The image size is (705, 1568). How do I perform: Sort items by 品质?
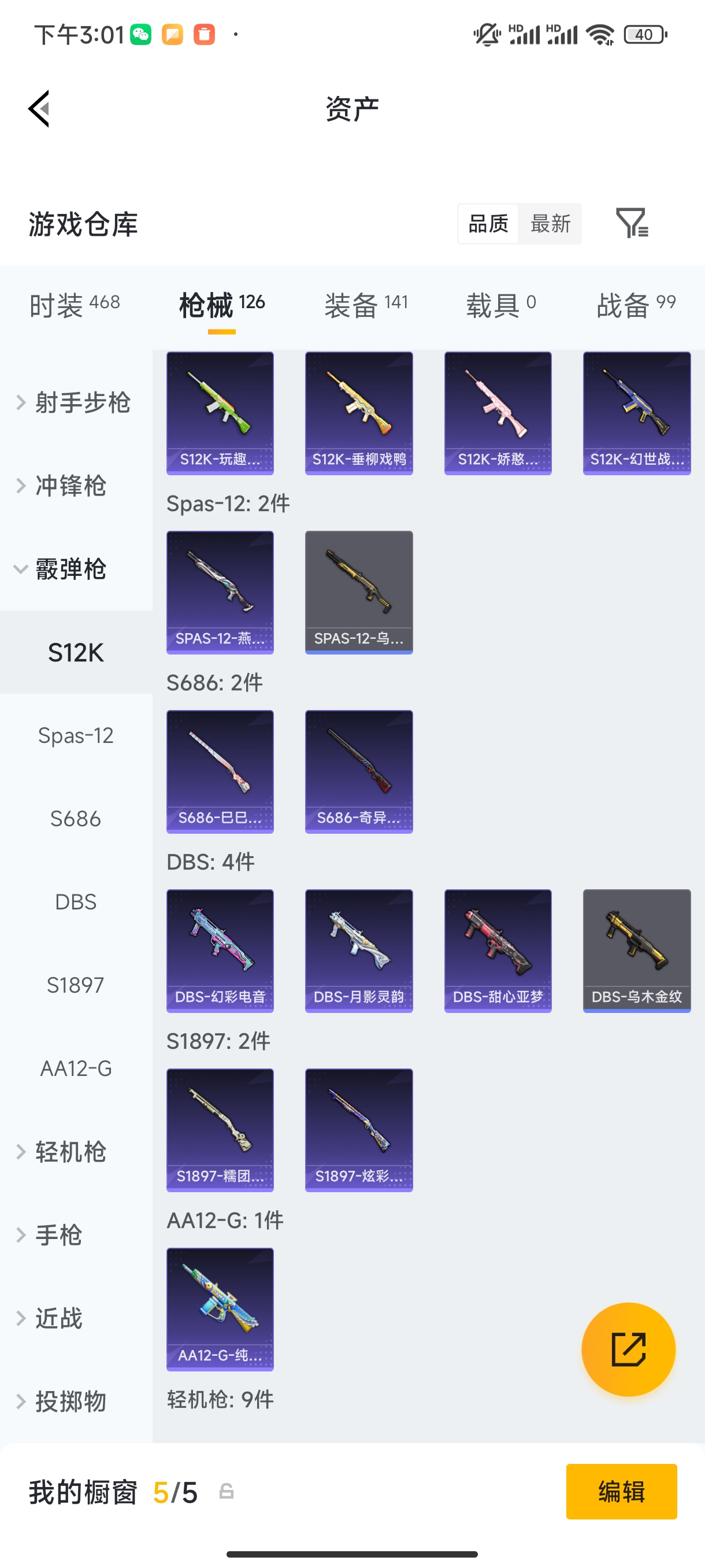(488, 223)
